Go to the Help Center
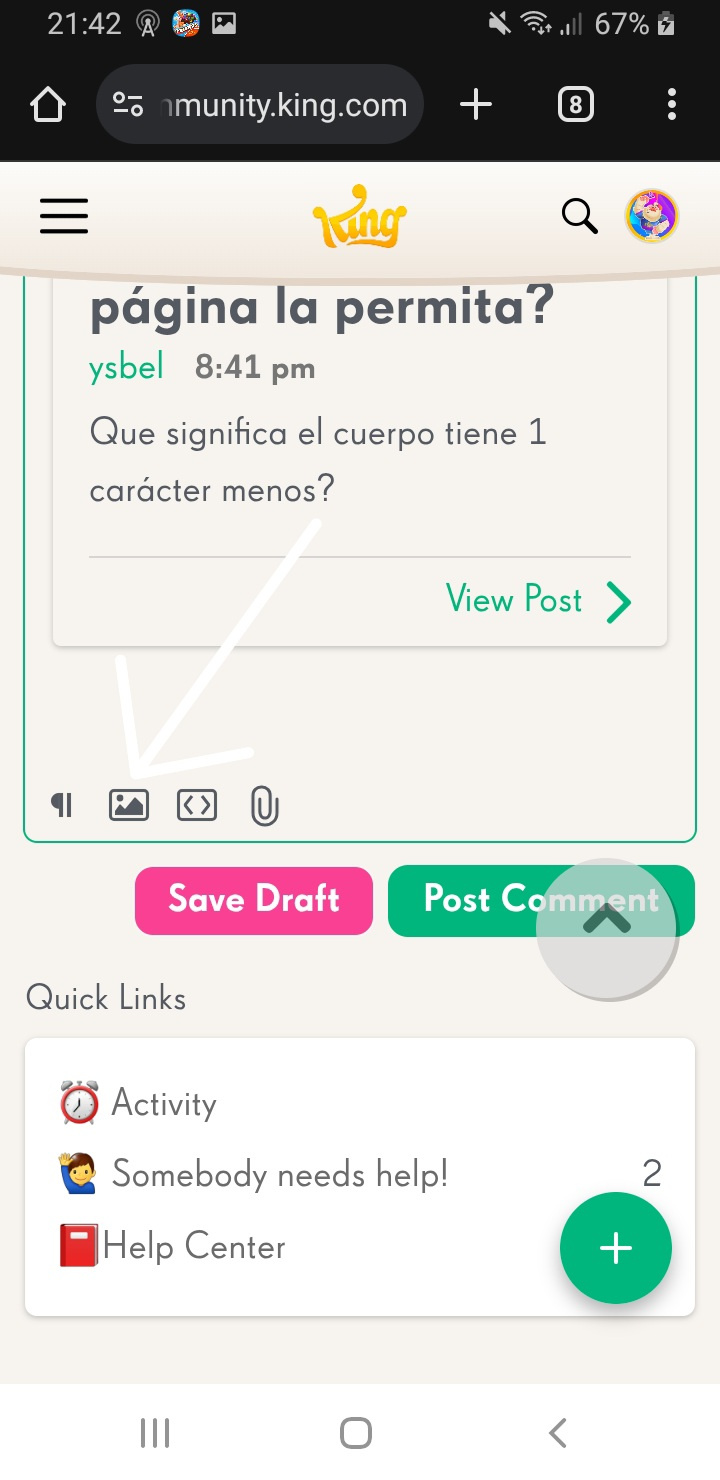The height and width of the screenshot is (1480, 720). 194,1247
